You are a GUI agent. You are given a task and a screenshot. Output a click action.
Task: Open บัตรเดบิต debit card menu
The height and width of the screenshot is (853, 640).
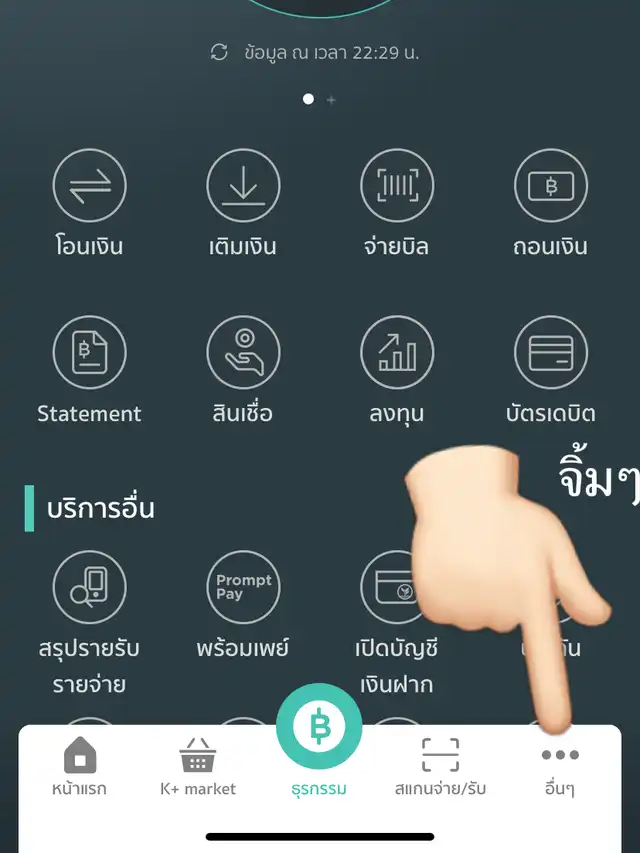coord(550,354)
